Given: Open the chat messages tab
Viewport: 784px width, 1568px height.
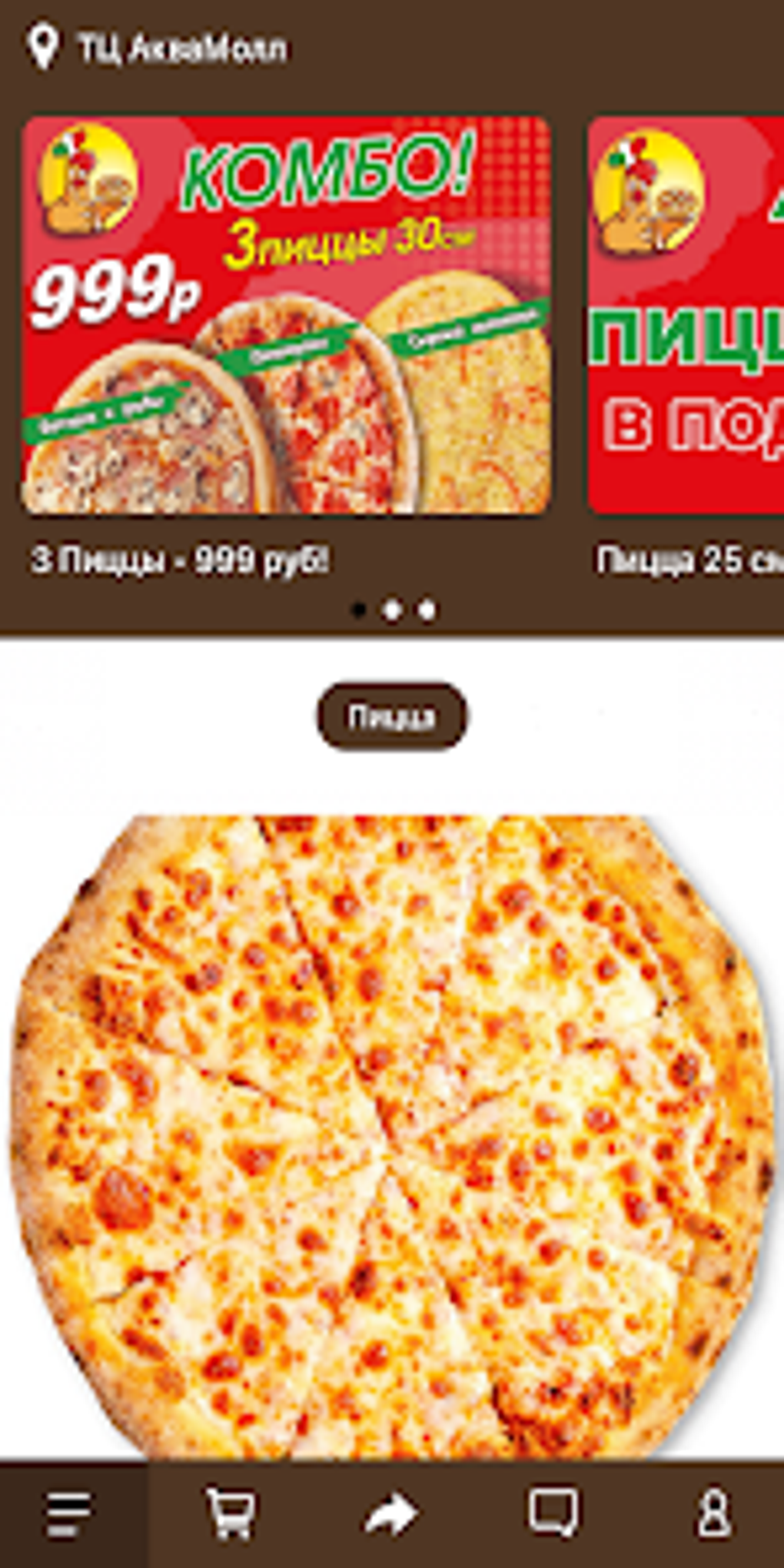Looking at the screenshot, I should coord(553,1514).
